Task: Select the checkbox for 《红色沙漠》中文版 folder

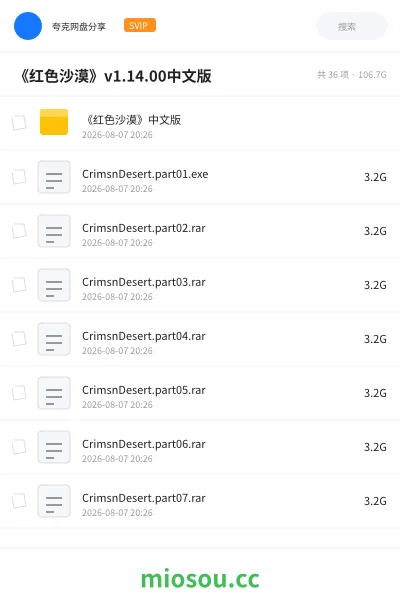Action: point(19,123)
